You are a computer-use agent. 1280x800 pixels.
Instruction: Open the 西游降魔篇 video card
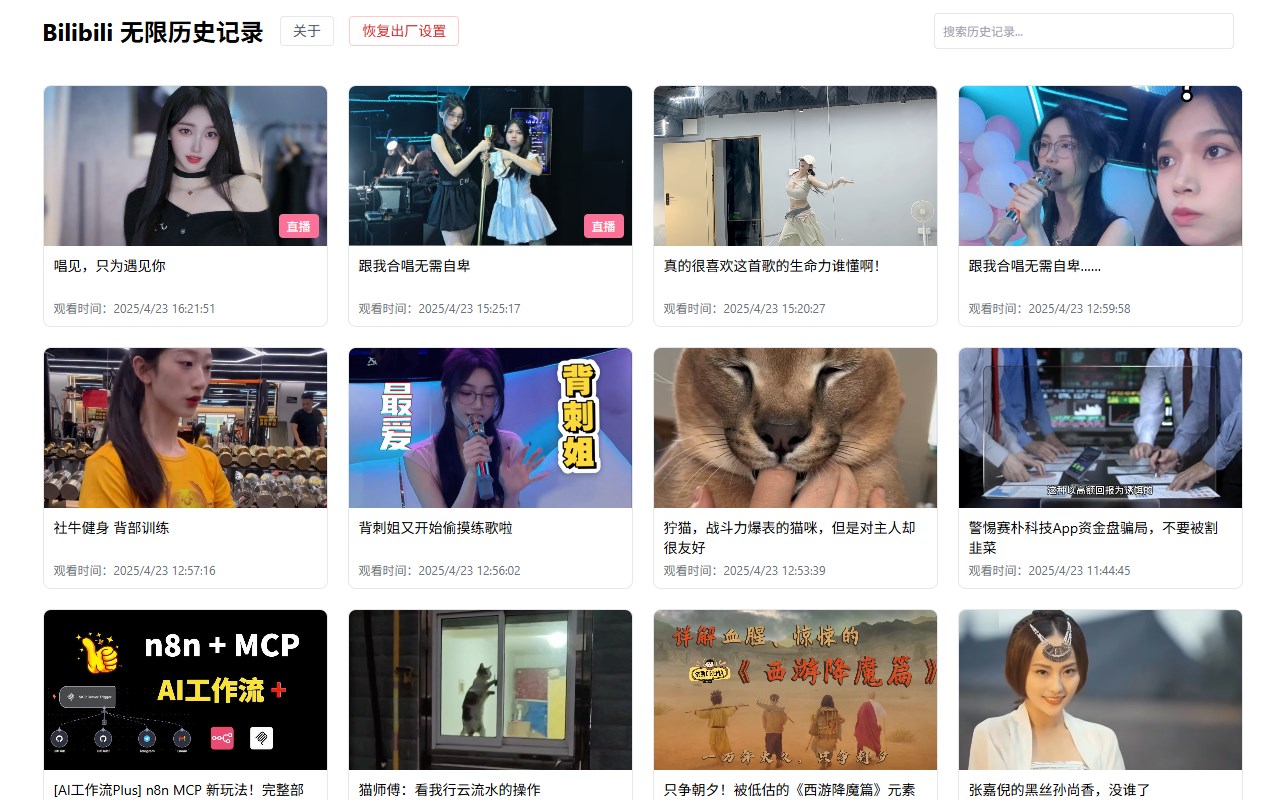click(795, 690)
